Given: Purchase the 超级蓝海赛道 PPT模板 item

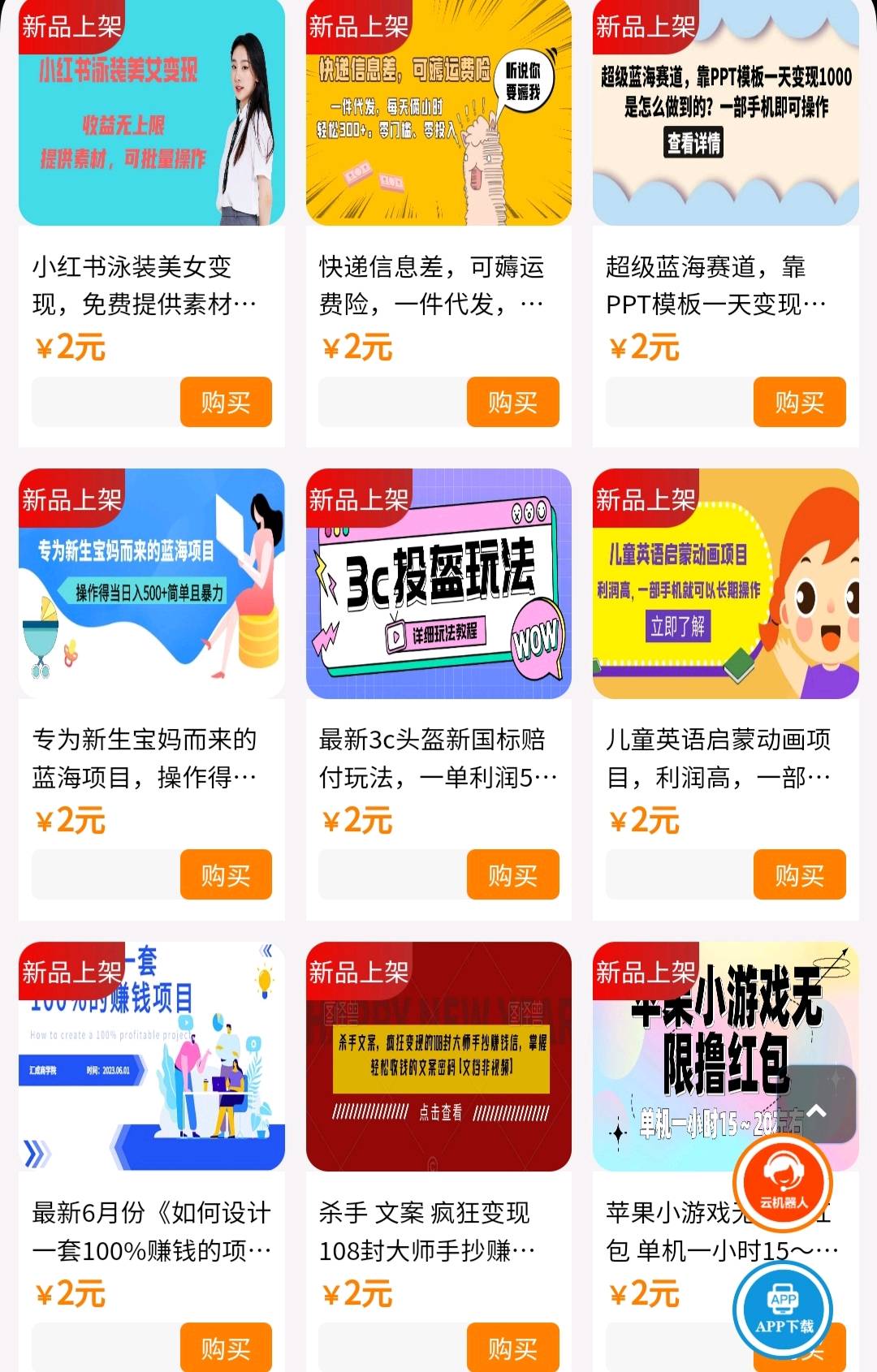Looking at the screenshot, I should point(799,402).
